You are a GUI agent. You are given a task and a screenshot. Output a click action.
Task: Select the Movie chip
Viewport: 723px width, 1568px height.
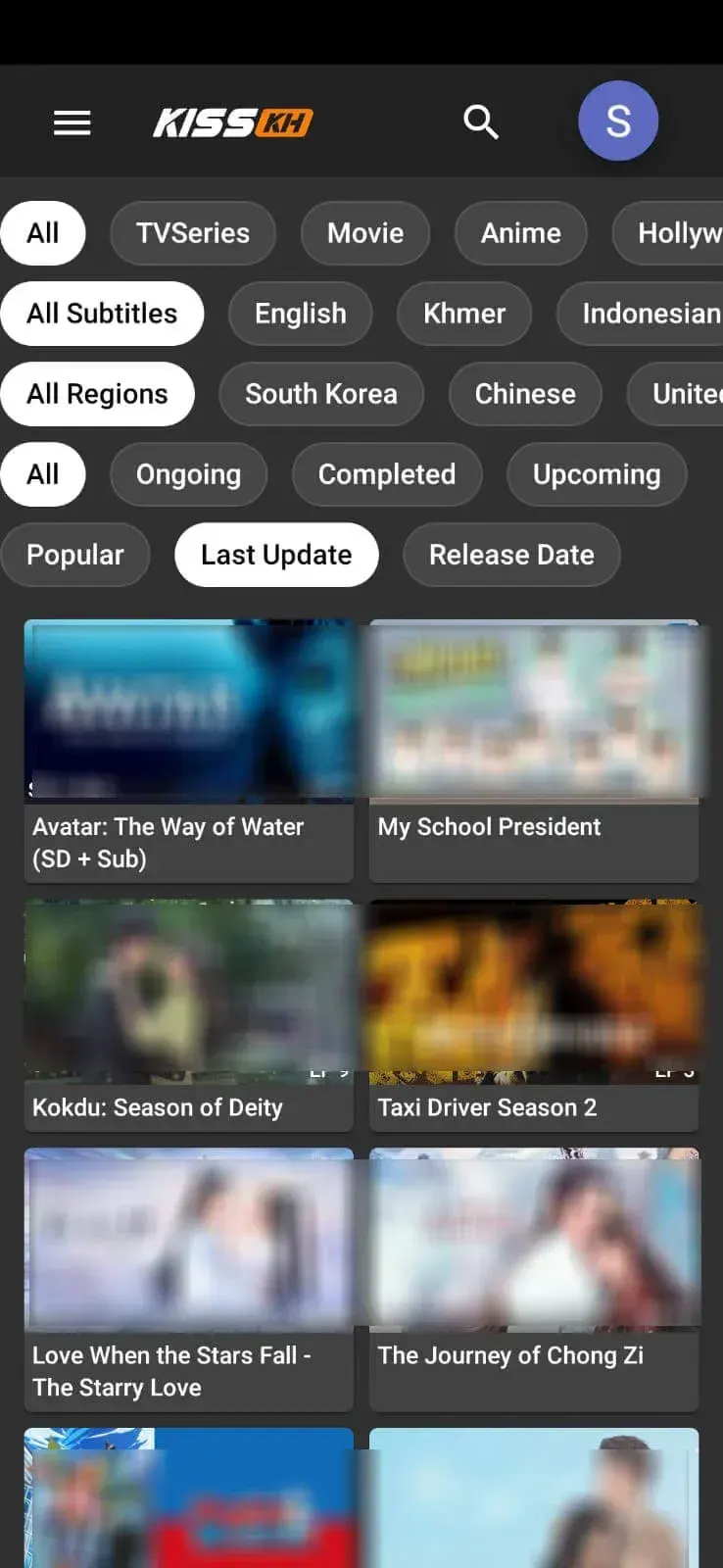(364, 233)
